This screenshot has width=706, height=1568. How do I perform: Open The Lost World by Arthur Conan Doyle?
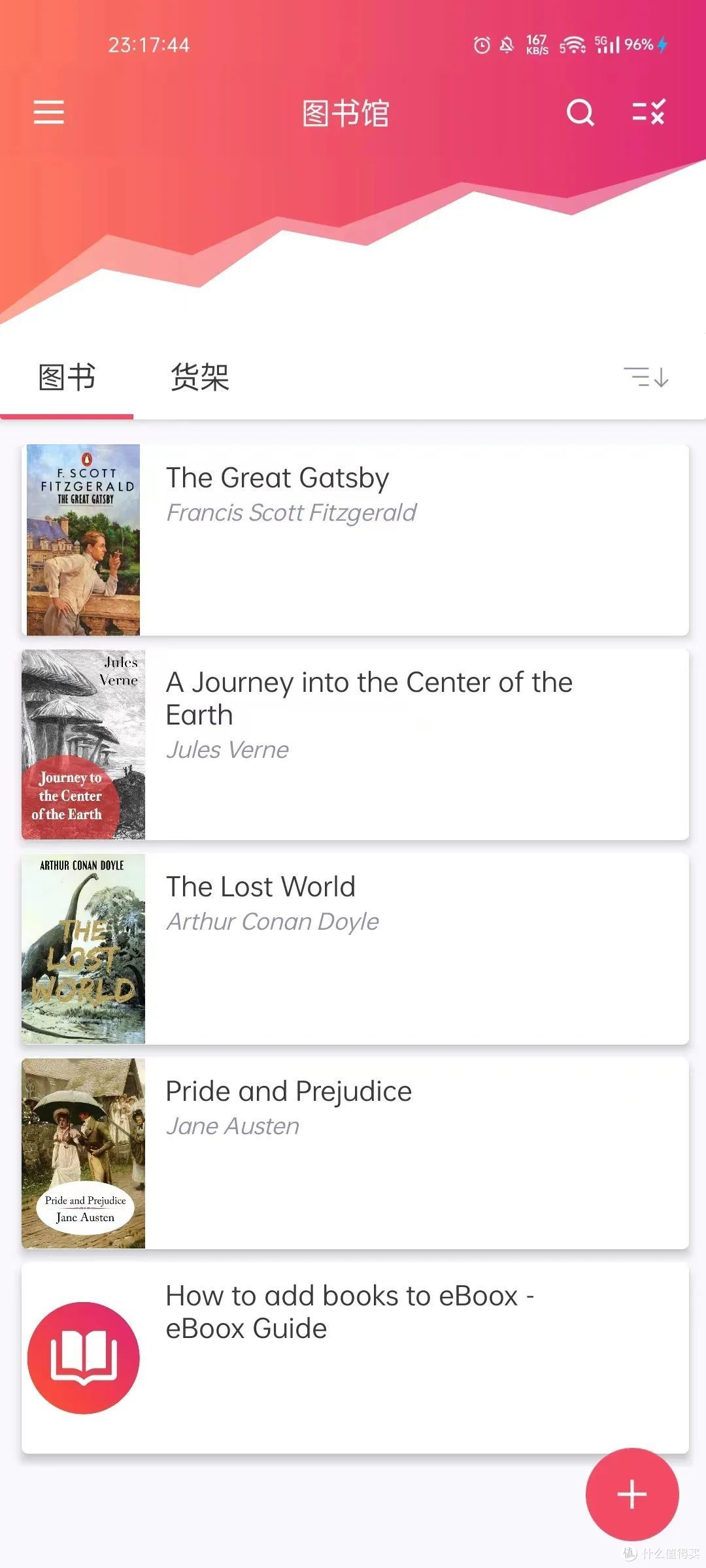point(355,949)
